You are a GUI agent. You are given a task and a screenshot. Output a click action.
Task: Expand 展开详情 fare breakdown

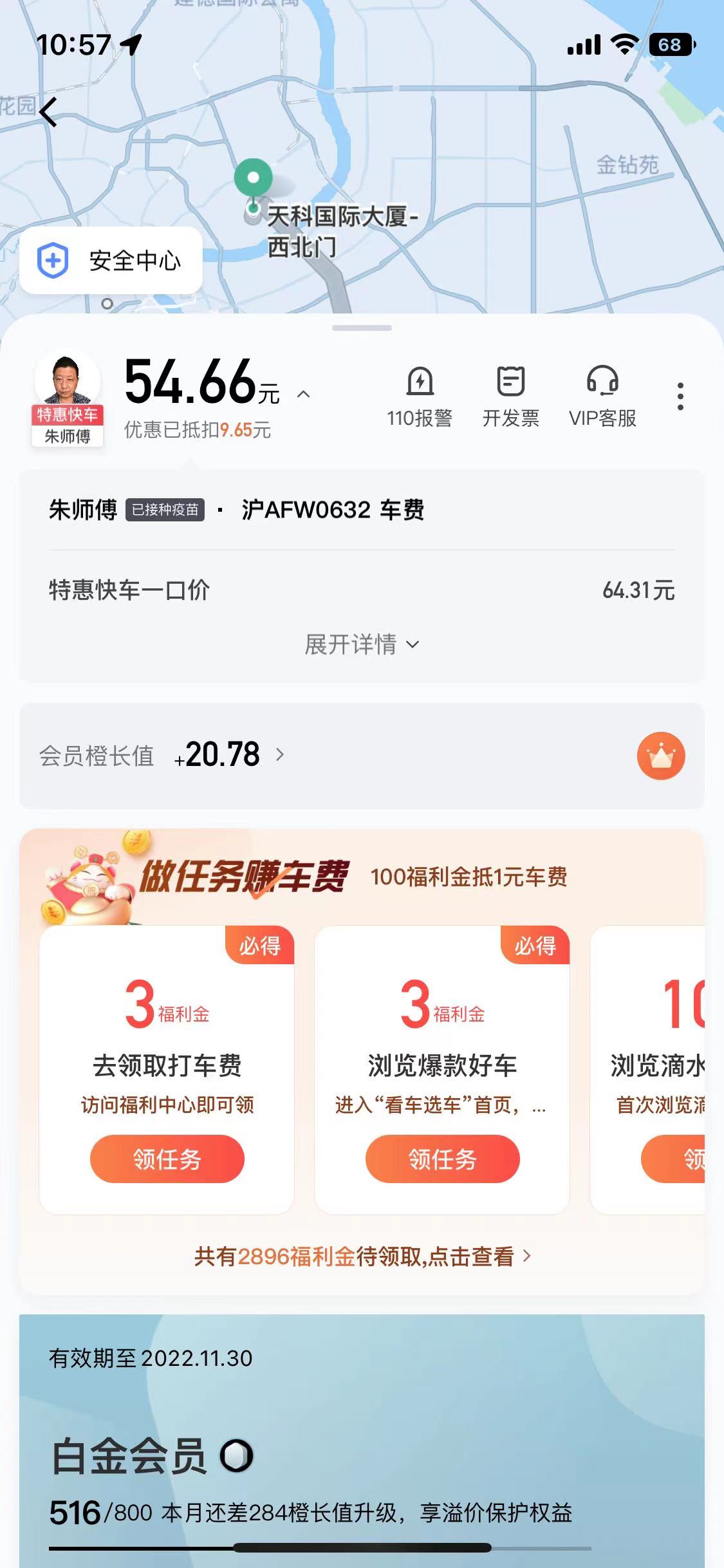click(362, 644)
